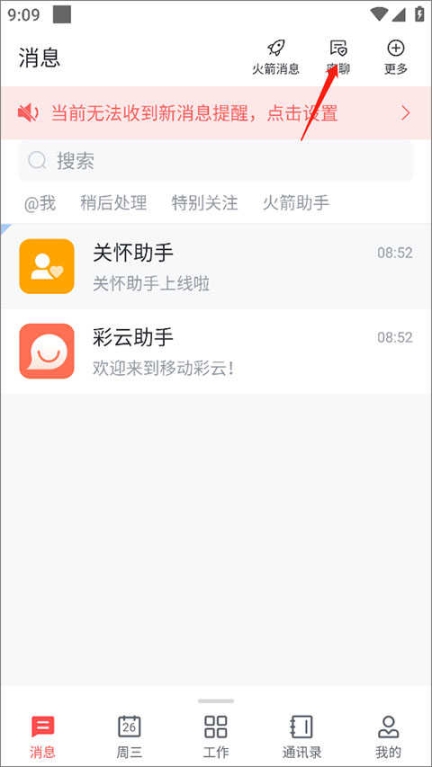The height and width of the screenshot is (767, 432).
Task: Select the 火箭助手 filter
Action: (x=296, y=203)
